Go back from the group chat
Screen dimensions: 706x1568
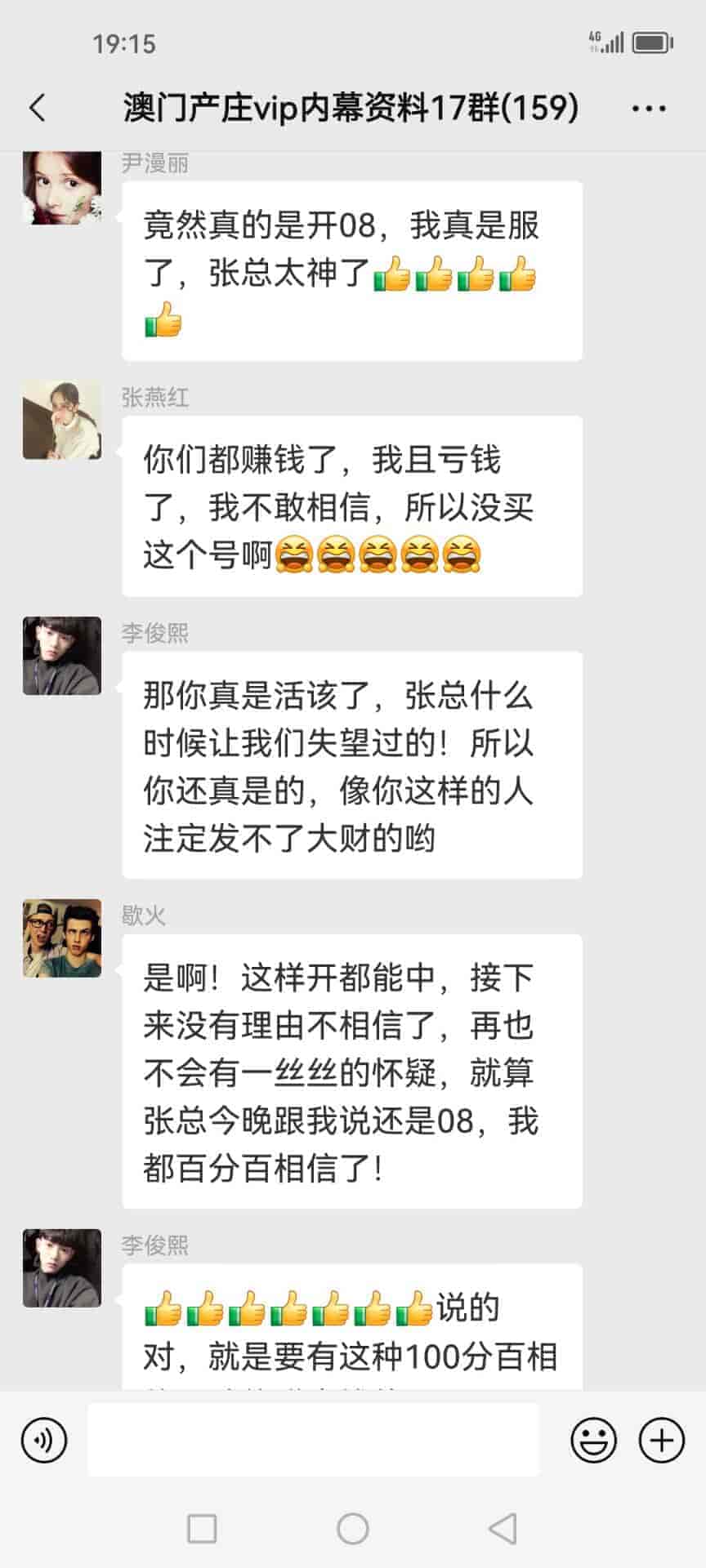[38, 108]
